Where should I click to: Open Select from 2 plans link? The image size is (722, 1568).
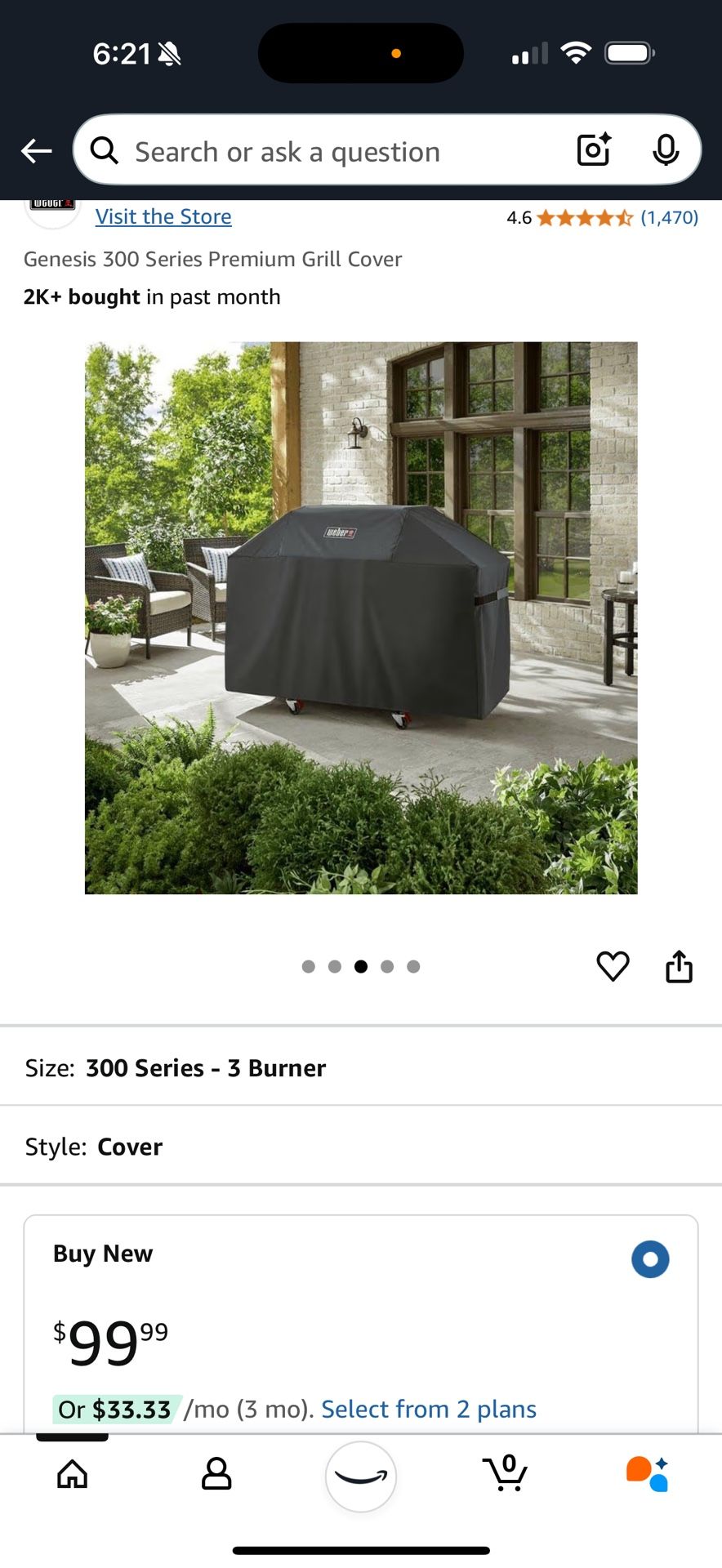tap(429, 1409)
